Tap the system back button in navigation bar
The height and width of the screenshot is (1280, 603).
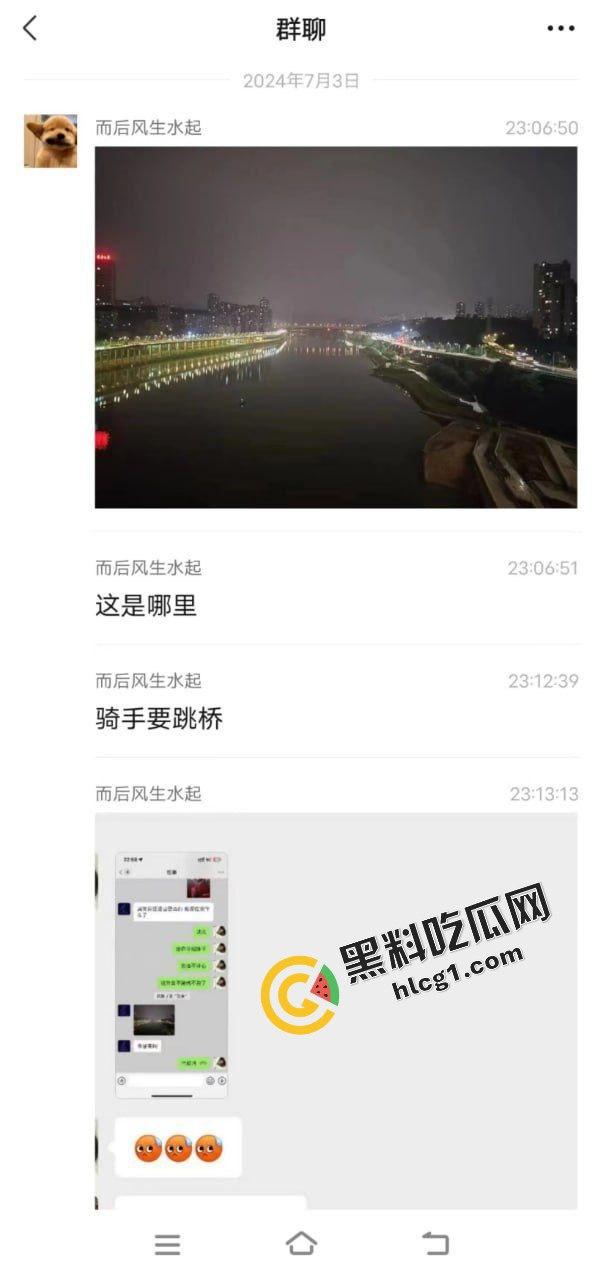435,1243
